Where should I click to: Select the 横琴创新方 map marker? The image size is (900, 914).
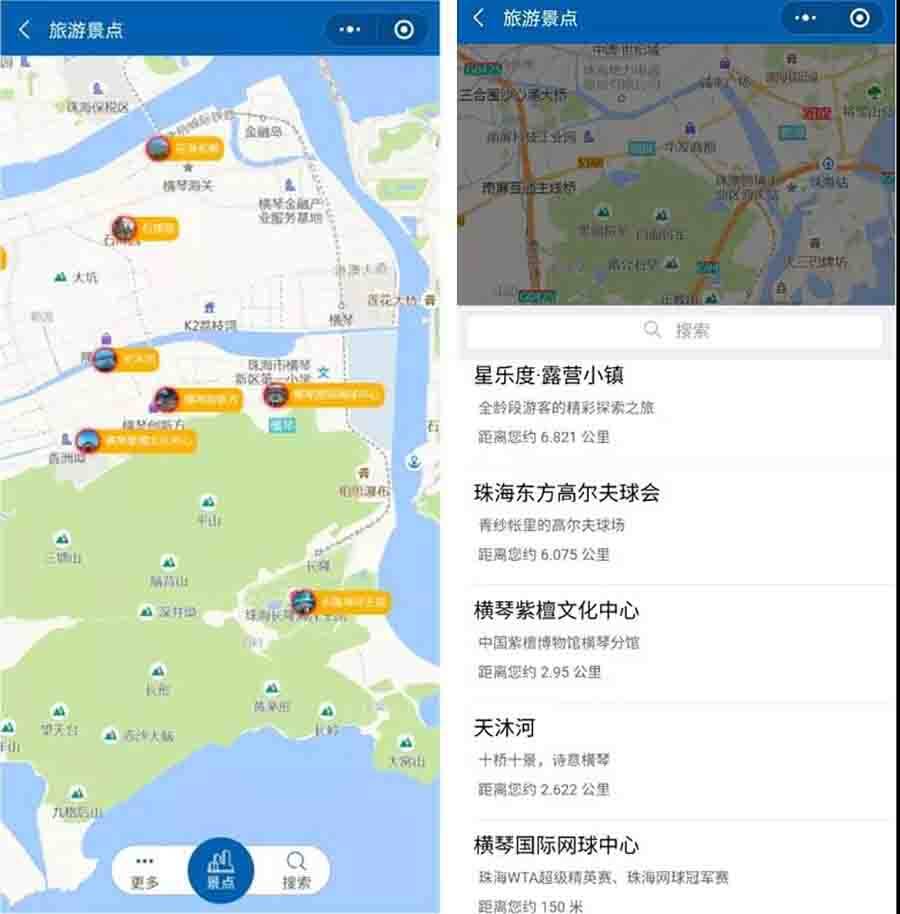(x=198, y=398)
